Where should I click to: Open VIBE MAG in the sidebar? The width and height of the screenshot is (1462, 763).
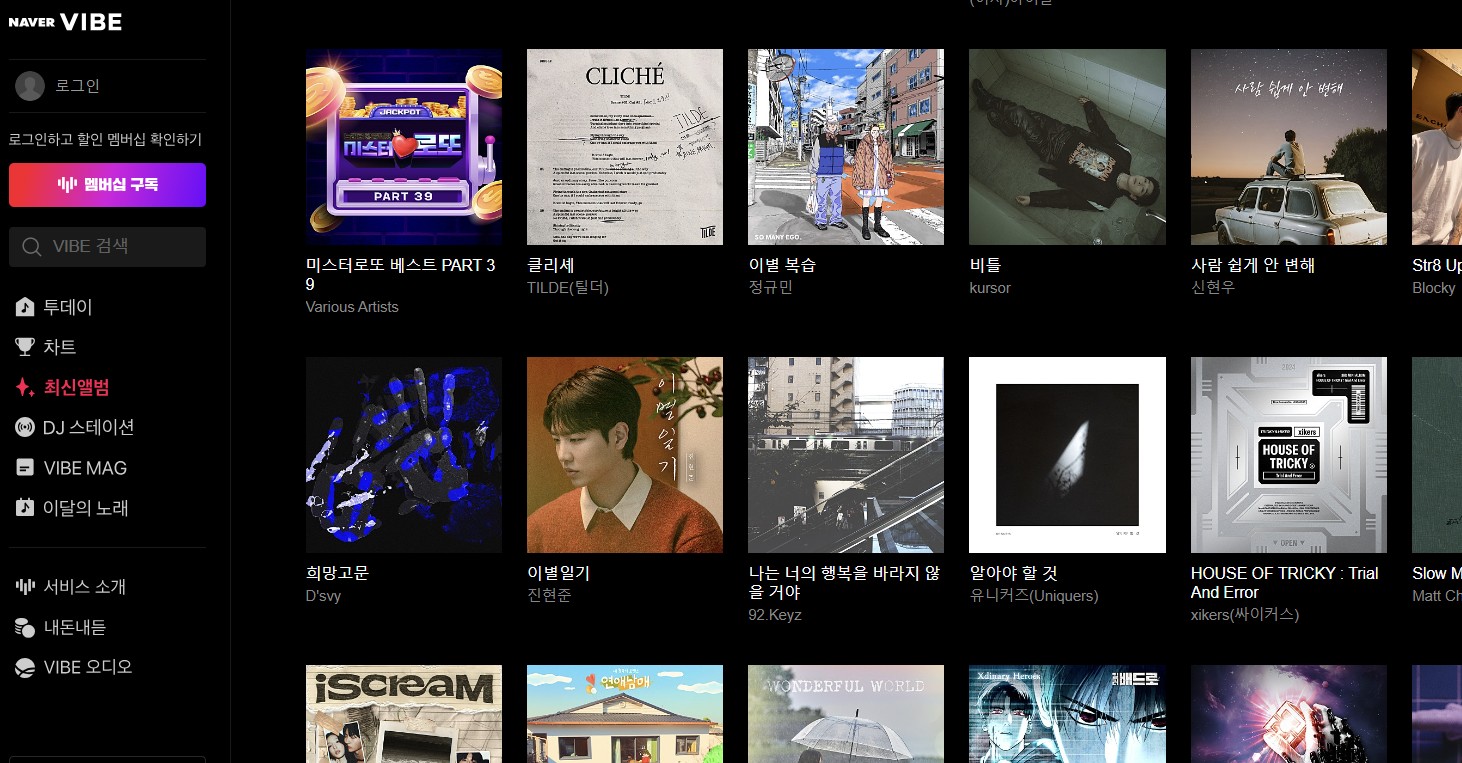pyautogui.click(x=84, y=468)
